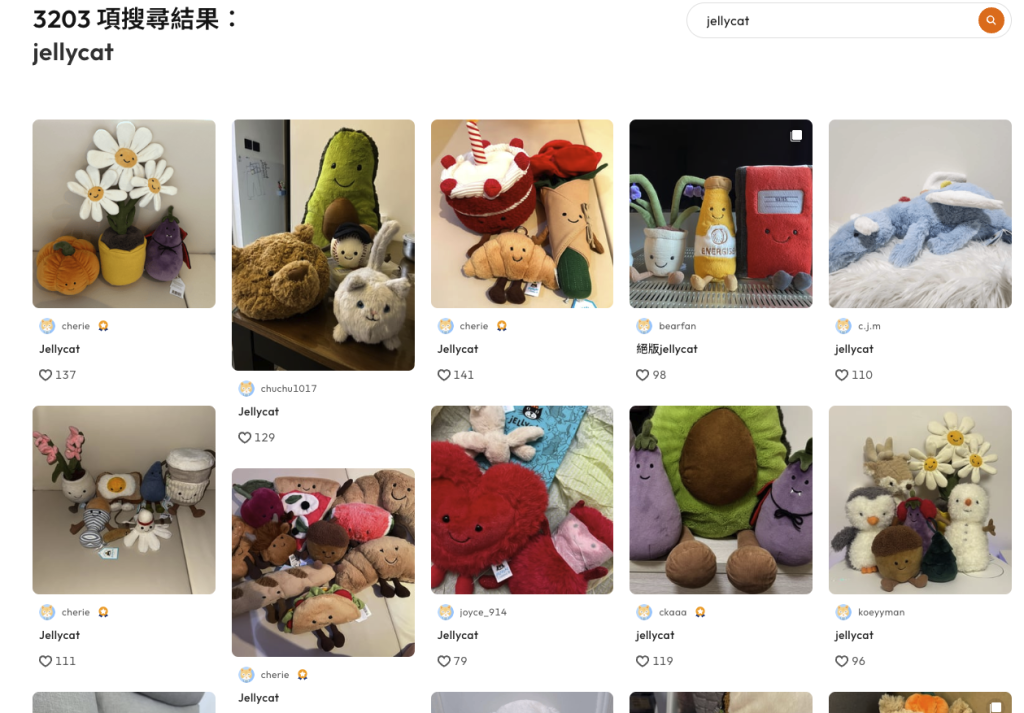The image size is (1024, 713).
Task: Focus the jellycat search field
Action: click(830, 21)
